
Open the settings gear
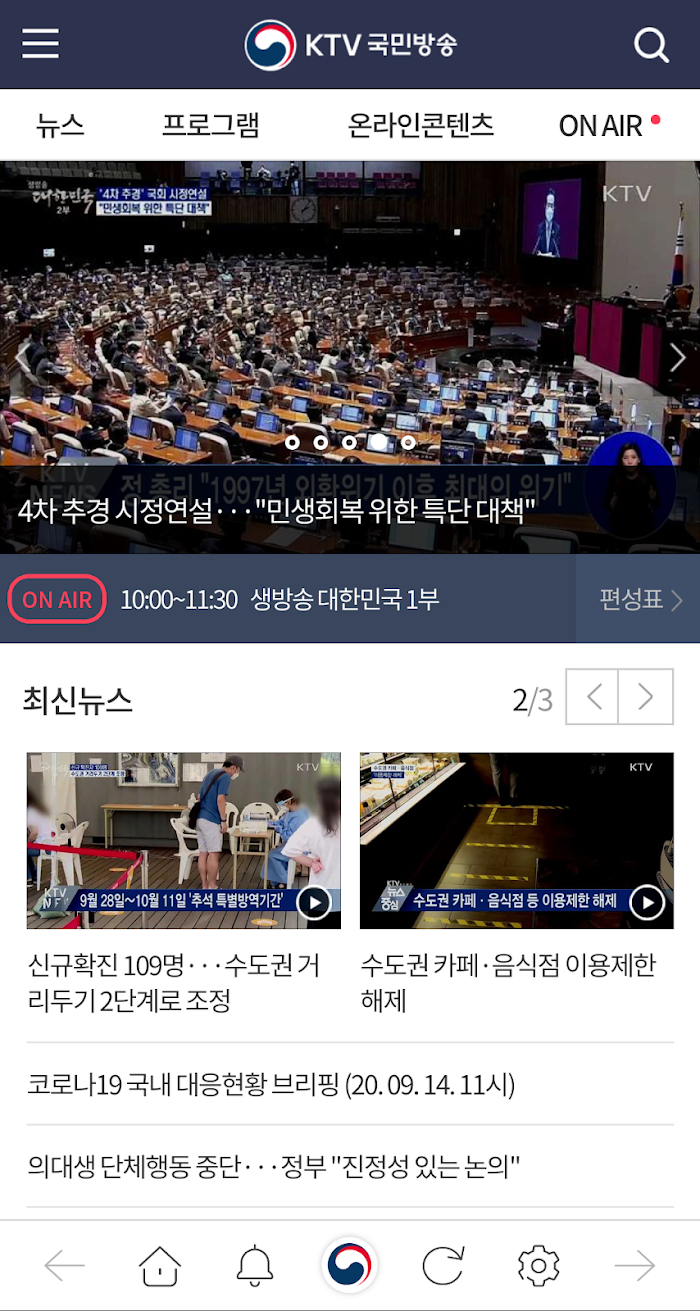click(x=538, y=1266)
